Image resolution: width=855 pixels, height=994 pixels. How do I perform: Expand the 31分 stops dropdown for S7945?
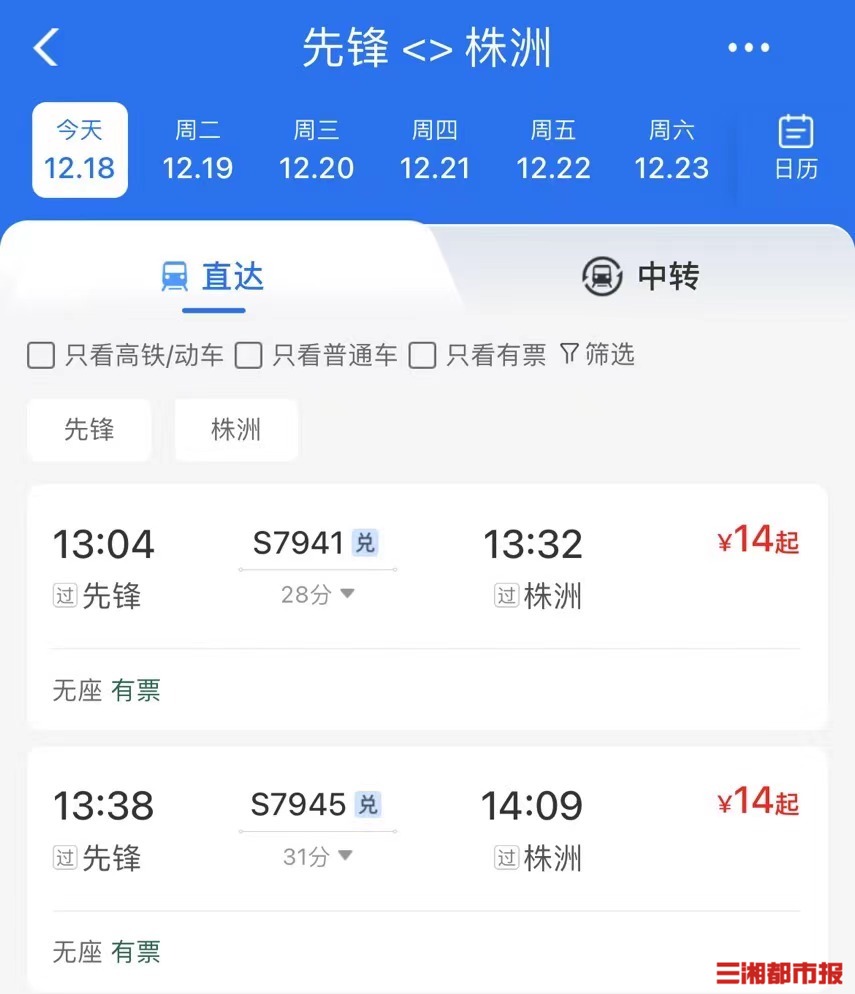(x=318, y=856)
